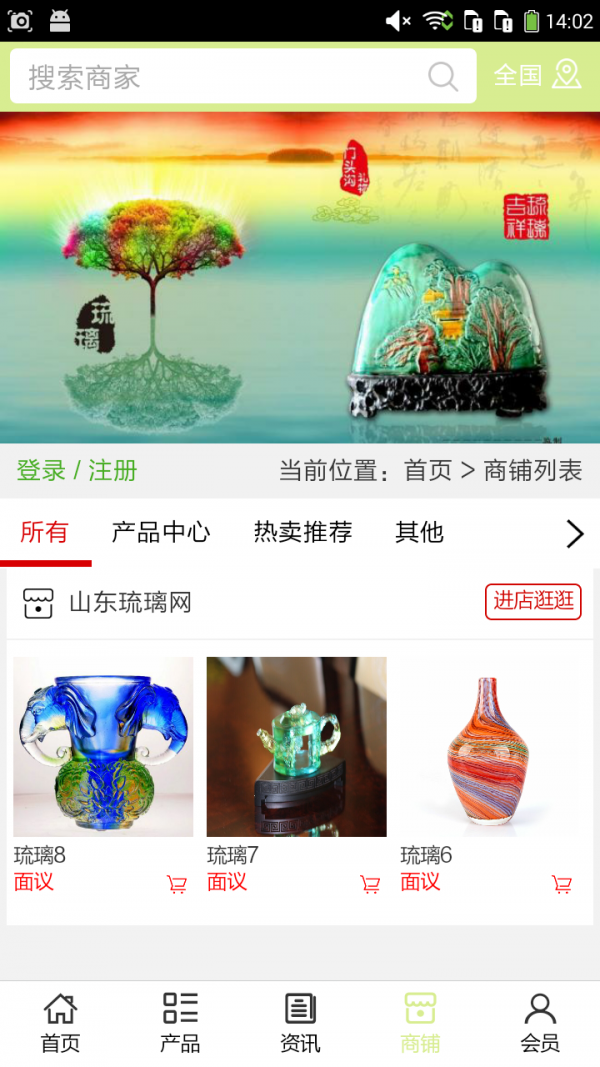
Task: Open the 琉璃7 product card
Action: click(x=296, y=747)
